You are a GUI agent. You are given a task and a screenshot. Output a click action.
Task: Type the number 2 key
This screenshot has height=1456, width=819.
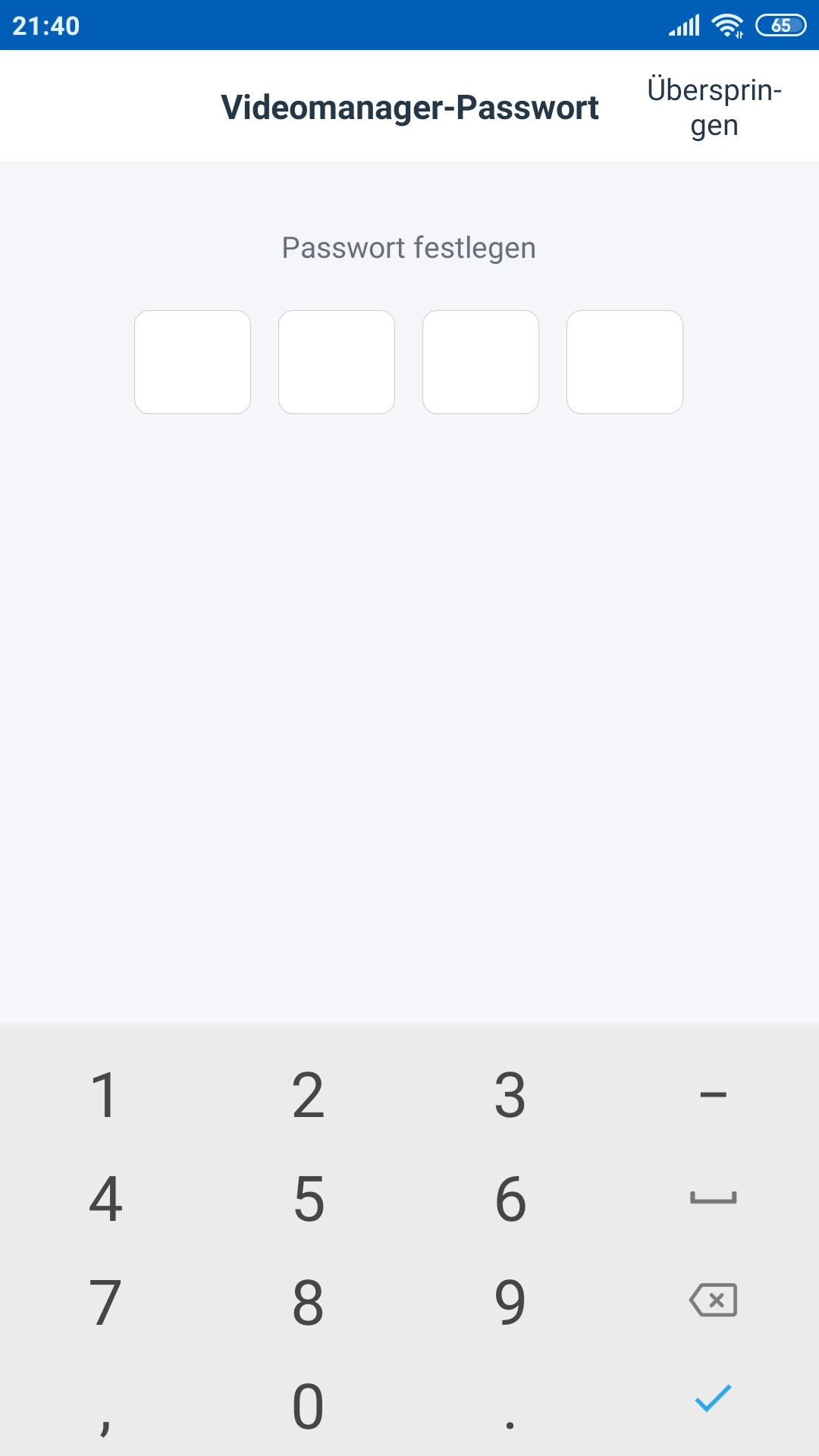point(308,1095)
